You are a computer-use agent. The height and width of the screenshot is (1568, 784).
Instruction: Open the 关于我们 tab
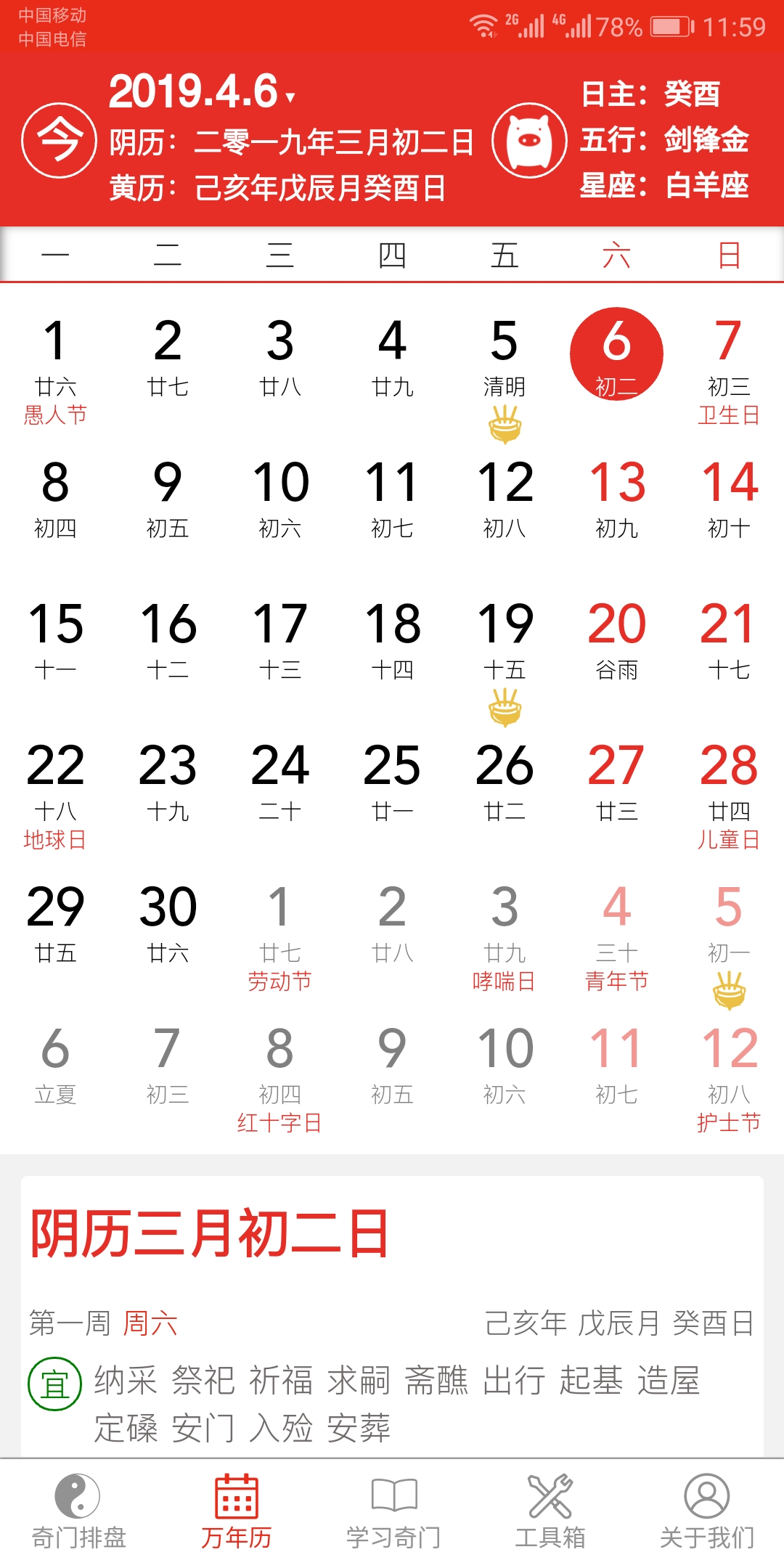pos(706,1511)
